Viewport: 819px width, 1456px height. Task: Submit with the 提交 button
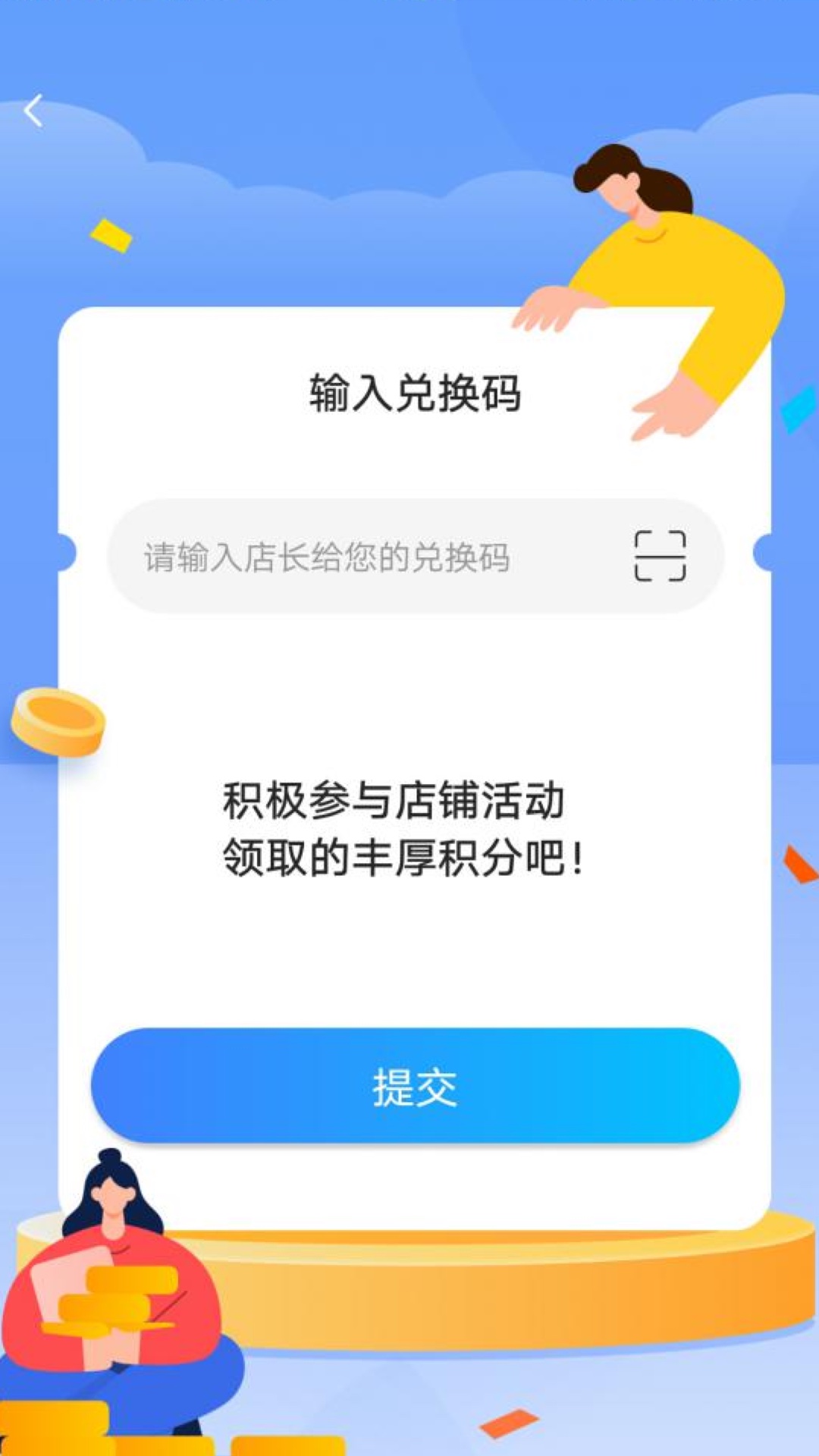point(415,1086)
